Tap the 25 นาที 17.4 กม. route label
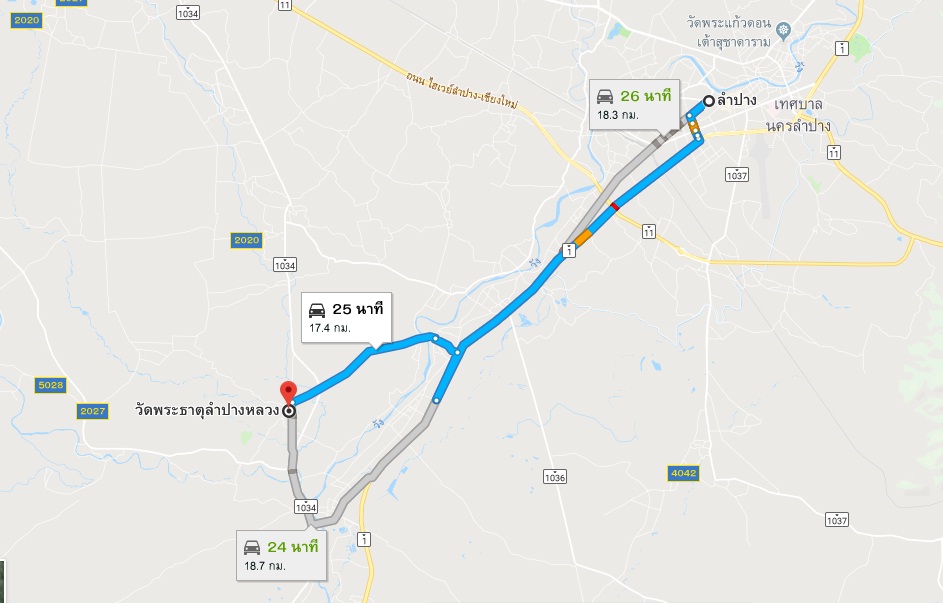The image size is (943, 603). click(346, 316)
